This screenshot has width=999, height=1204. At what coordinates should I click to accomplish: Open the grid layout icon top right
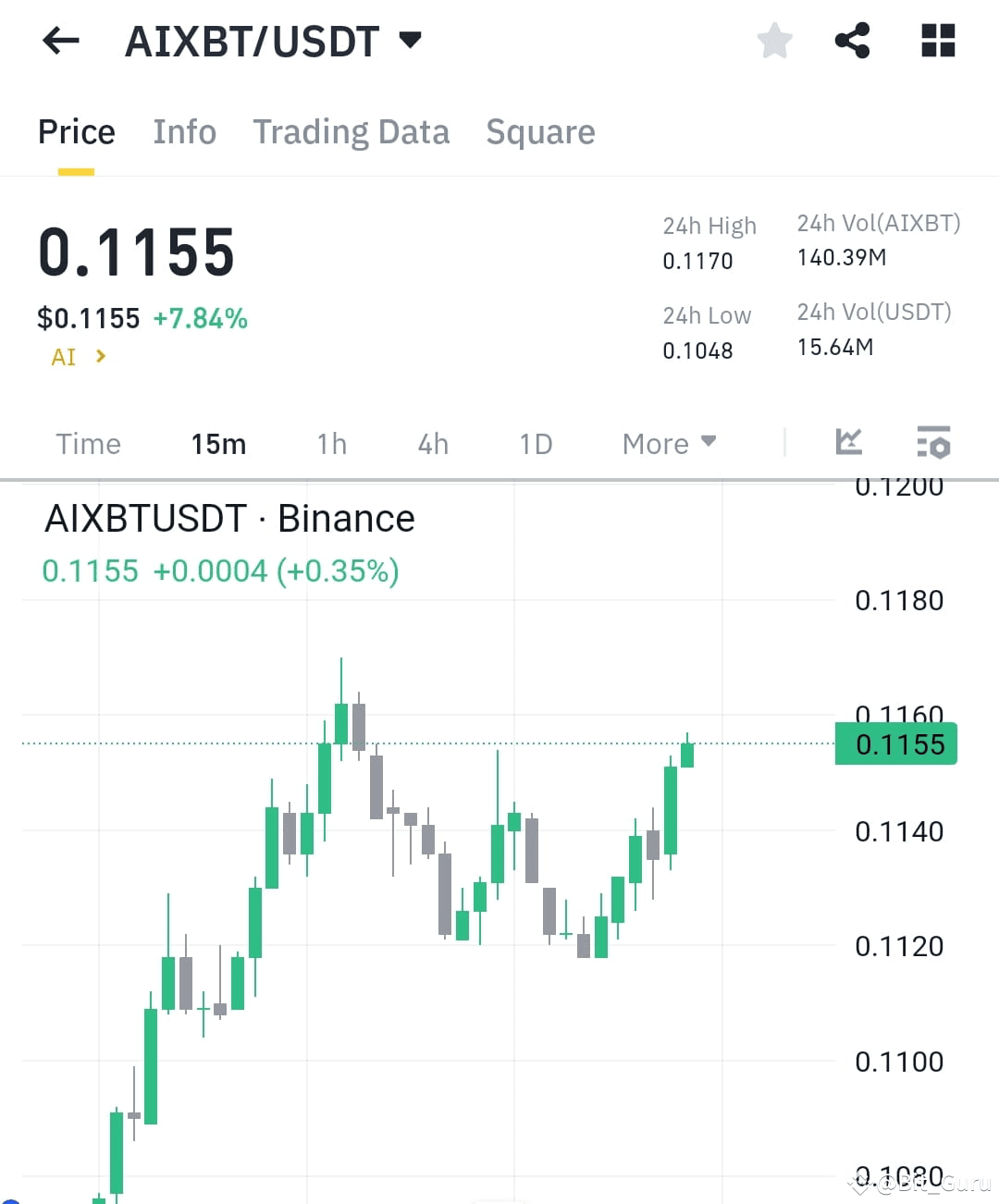point(938,41)
